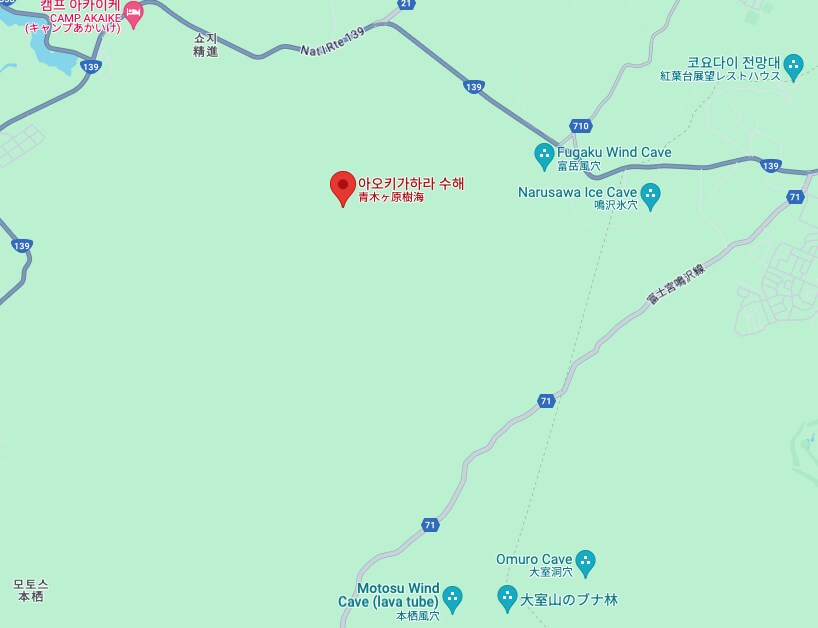Select Narusawa Ice Cave marker
818x628 pixels.
tap(651, 196)
